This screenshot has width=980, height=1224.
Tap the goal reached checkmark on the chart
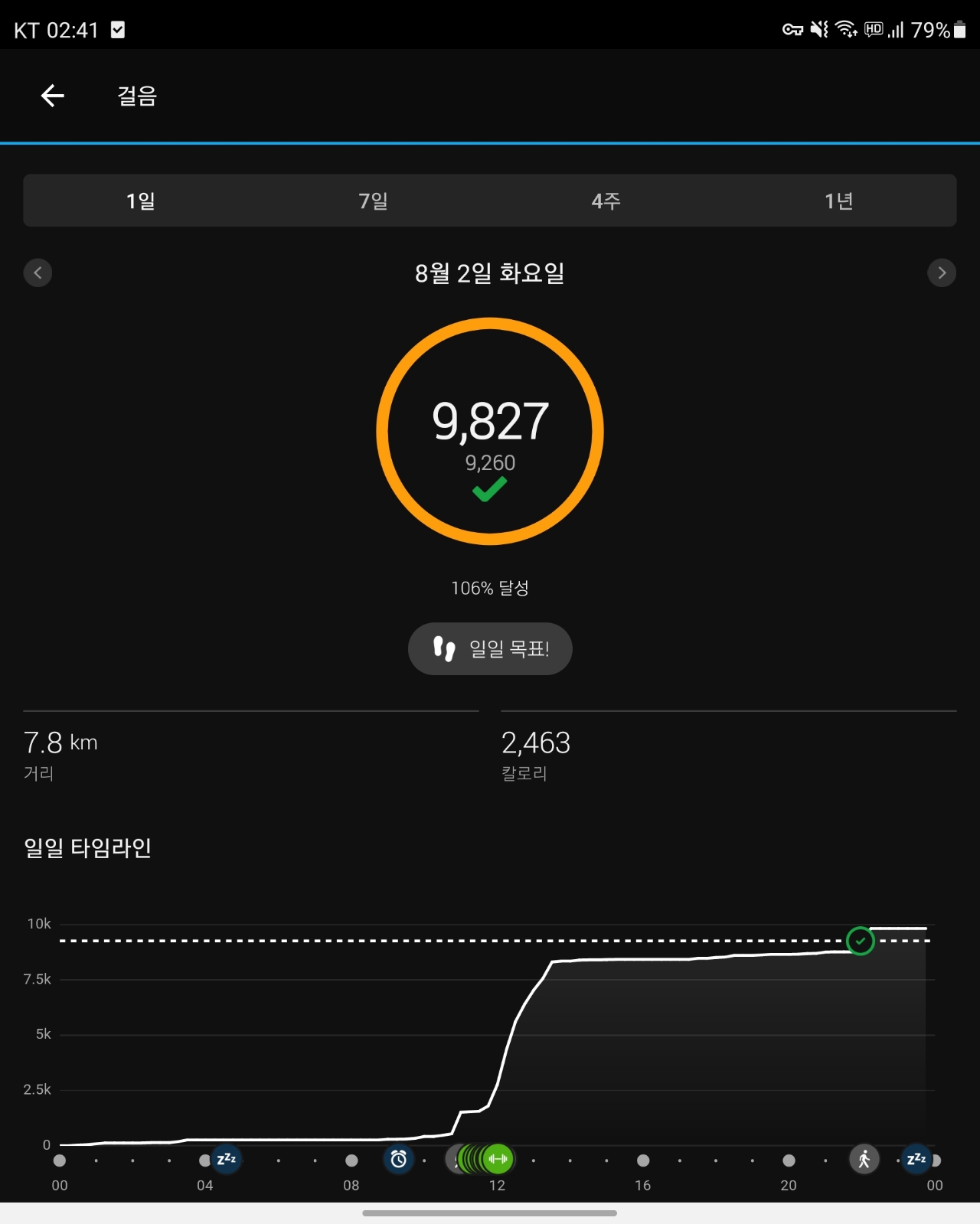pos(861,941)
